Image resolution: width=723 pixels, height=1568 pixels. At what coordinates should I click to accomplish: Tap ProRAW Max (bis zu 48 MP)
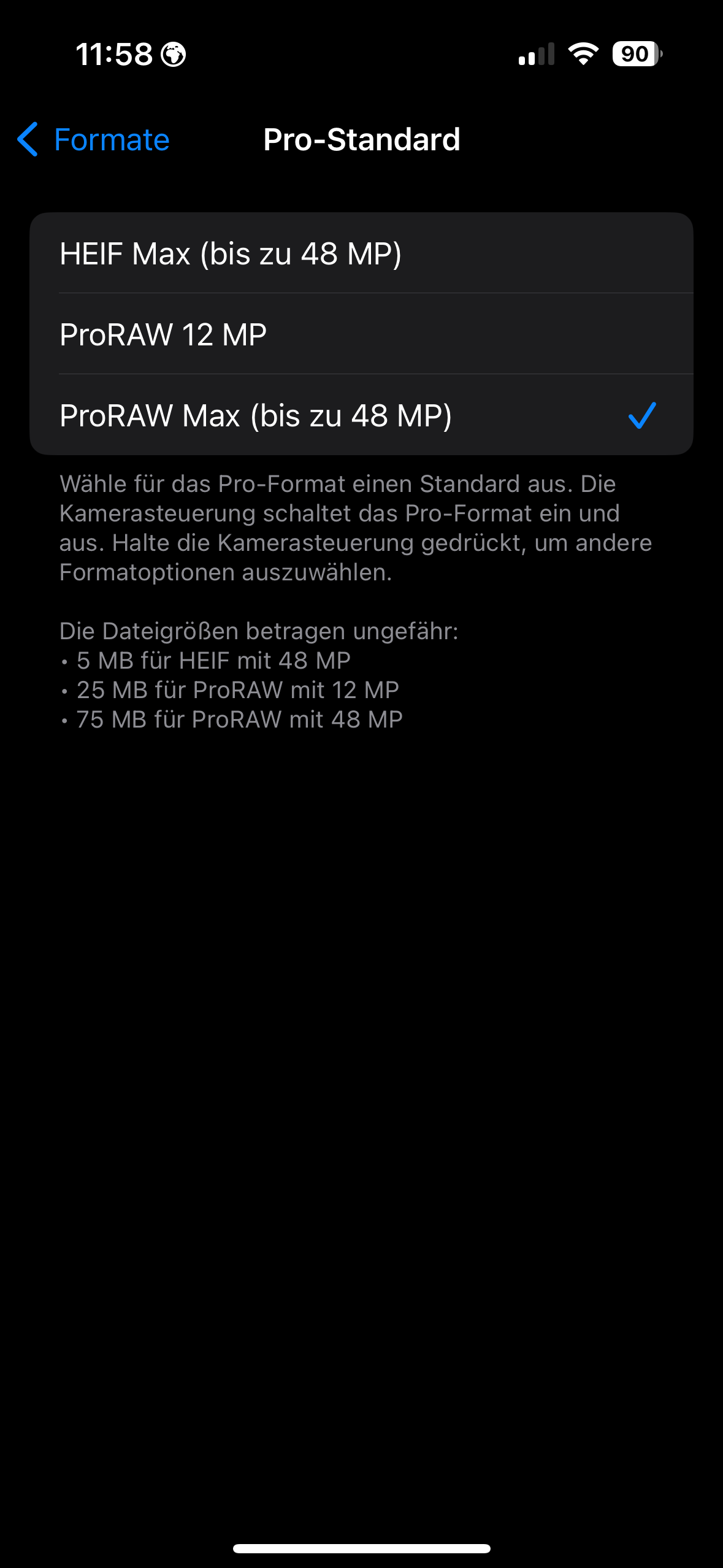coord(361,415)
